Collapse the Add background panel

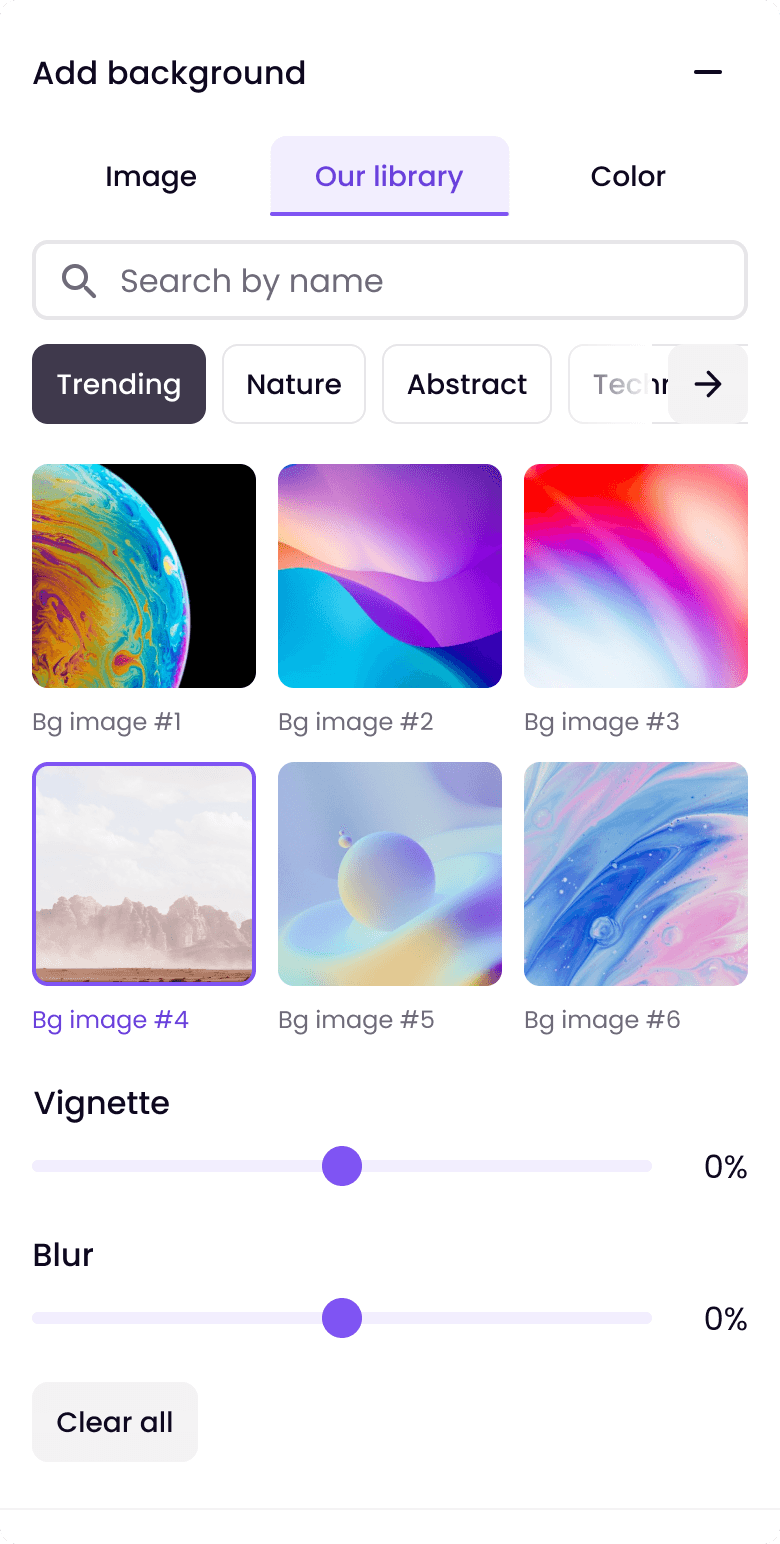tap(708, 73)
